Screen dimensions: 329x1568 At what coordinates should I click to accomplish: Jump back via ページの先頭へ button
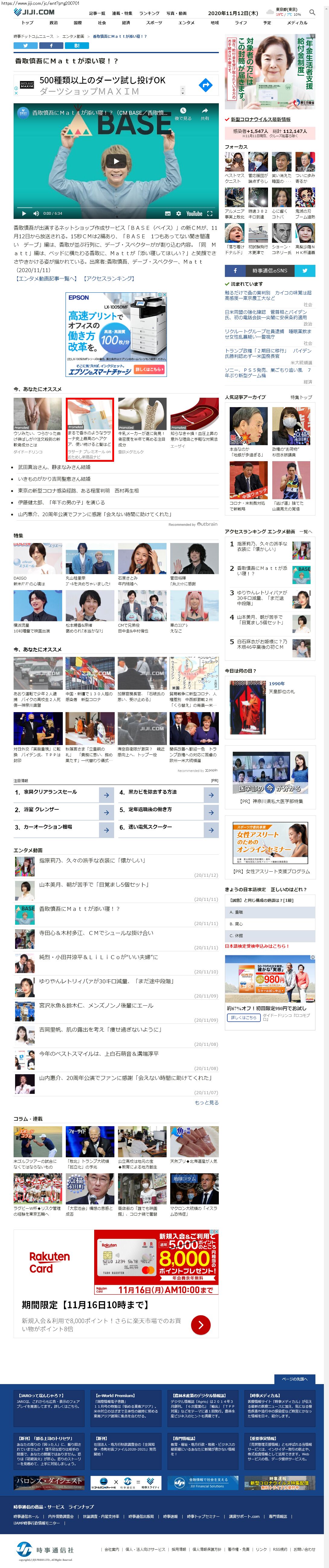point(294,1379)
